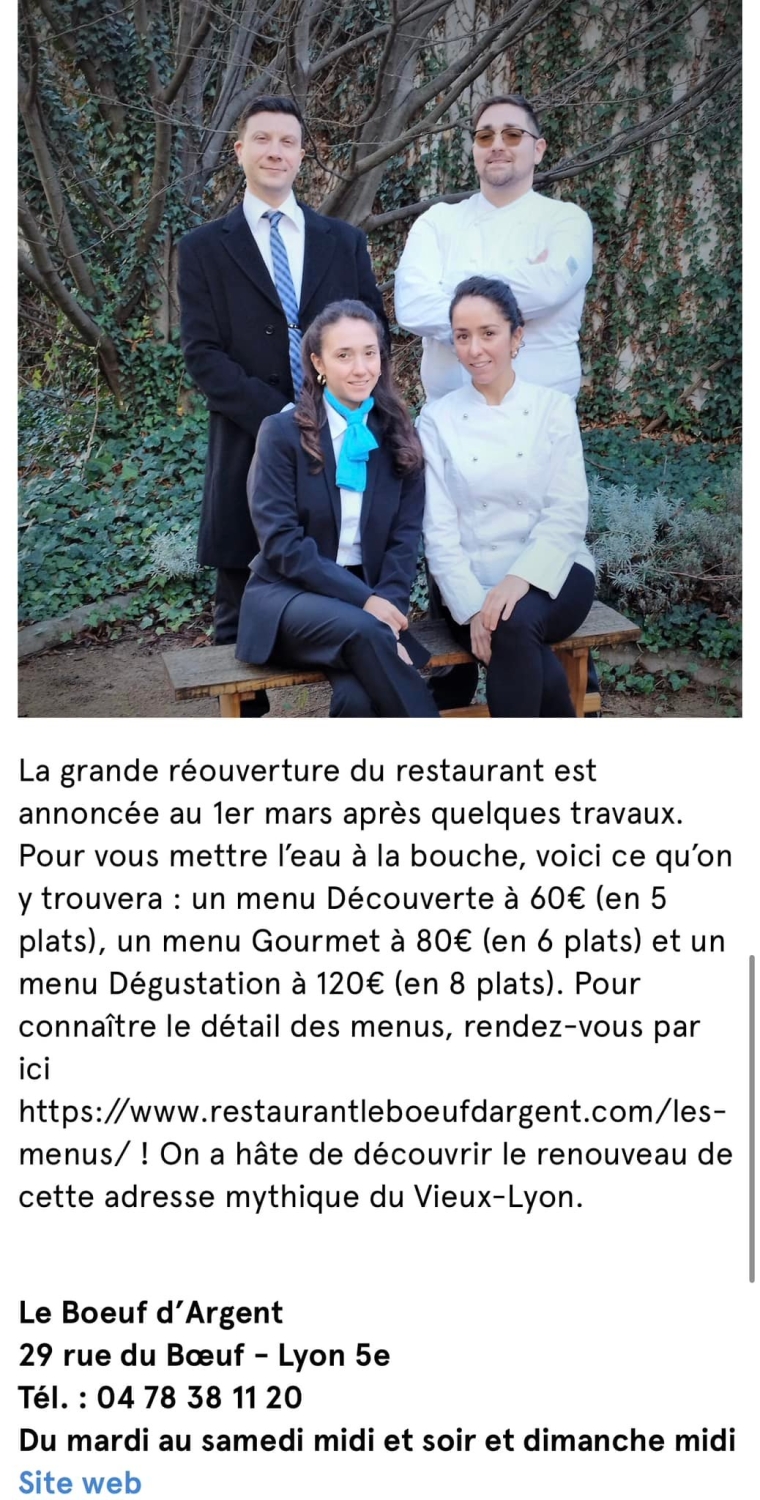Open the Site web link
Image resolution: width=760 pixels, height=1500 pixels.
click(x=80, y=1482)
